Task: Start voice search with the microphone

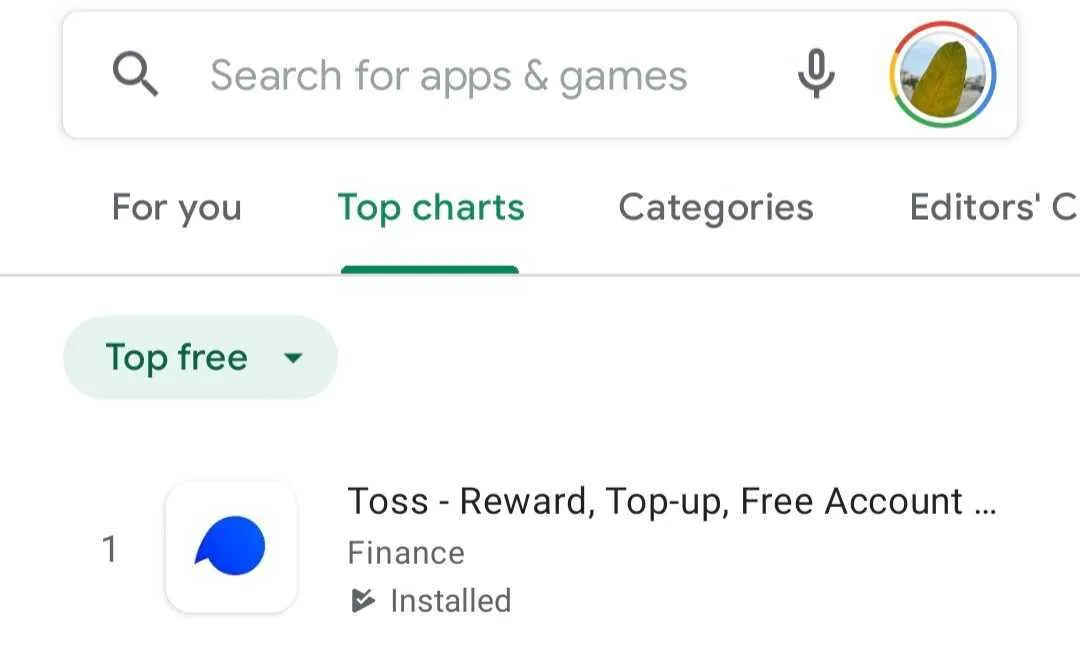Action: click(816, 74)
